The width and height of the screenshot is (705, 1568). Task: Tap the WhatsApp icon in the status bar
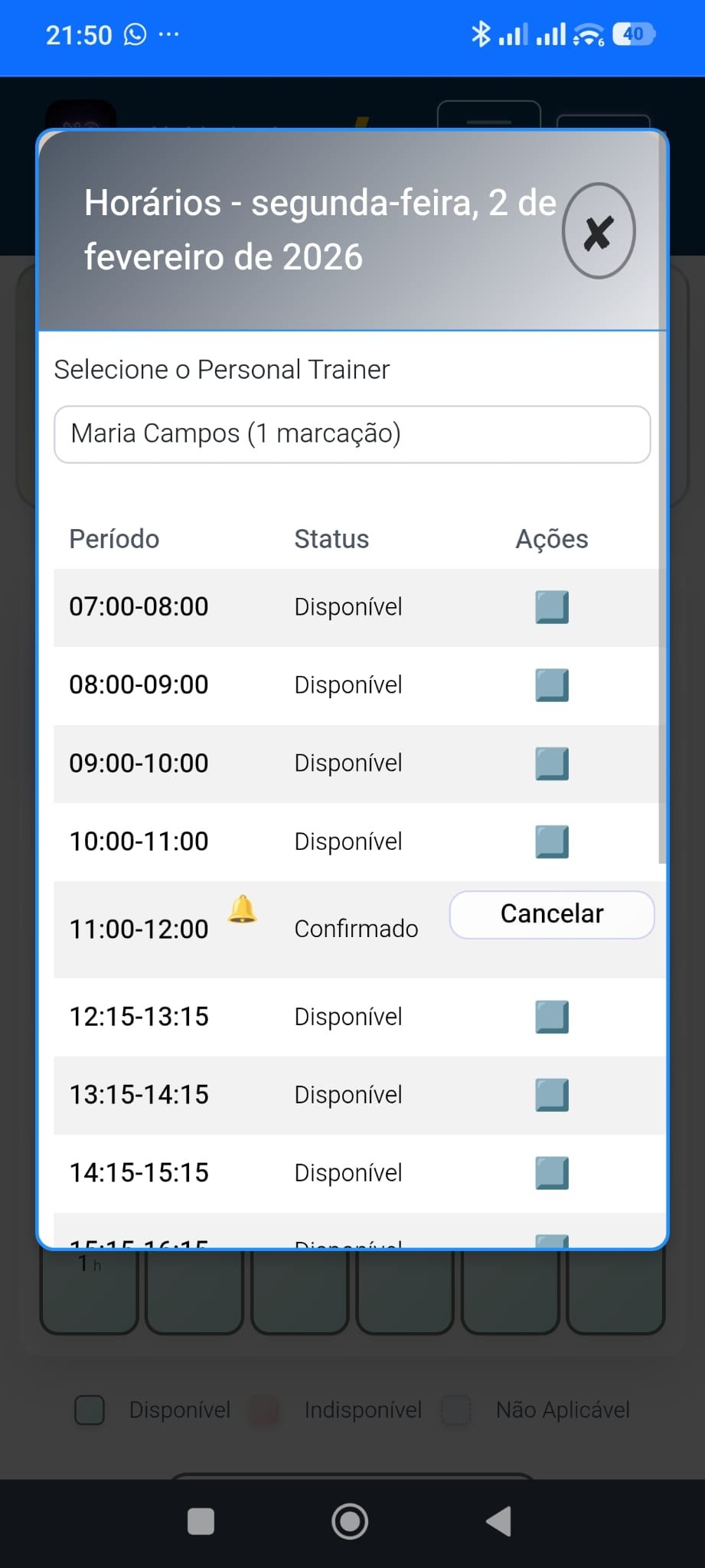tap(136, 34)
